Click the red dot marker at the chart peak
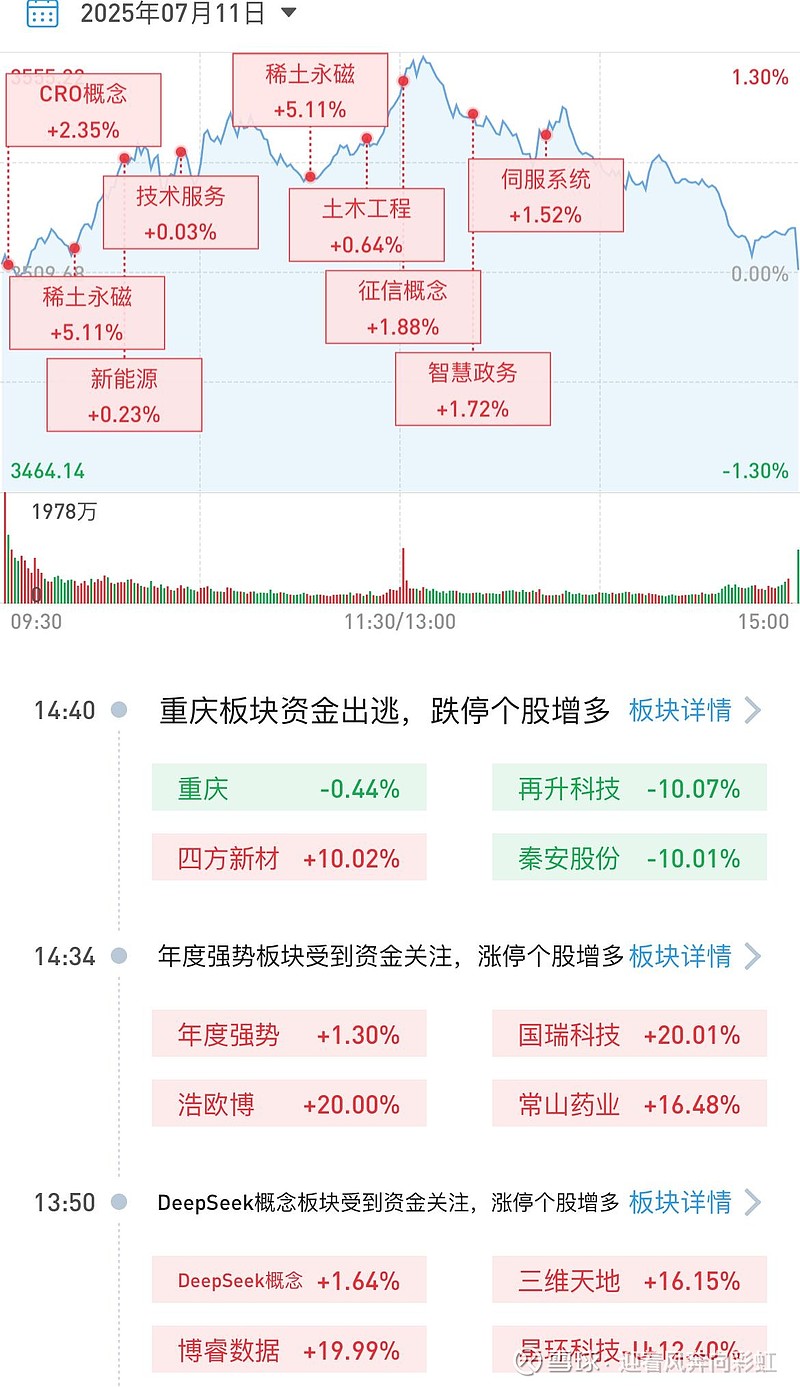 [403, 82]
